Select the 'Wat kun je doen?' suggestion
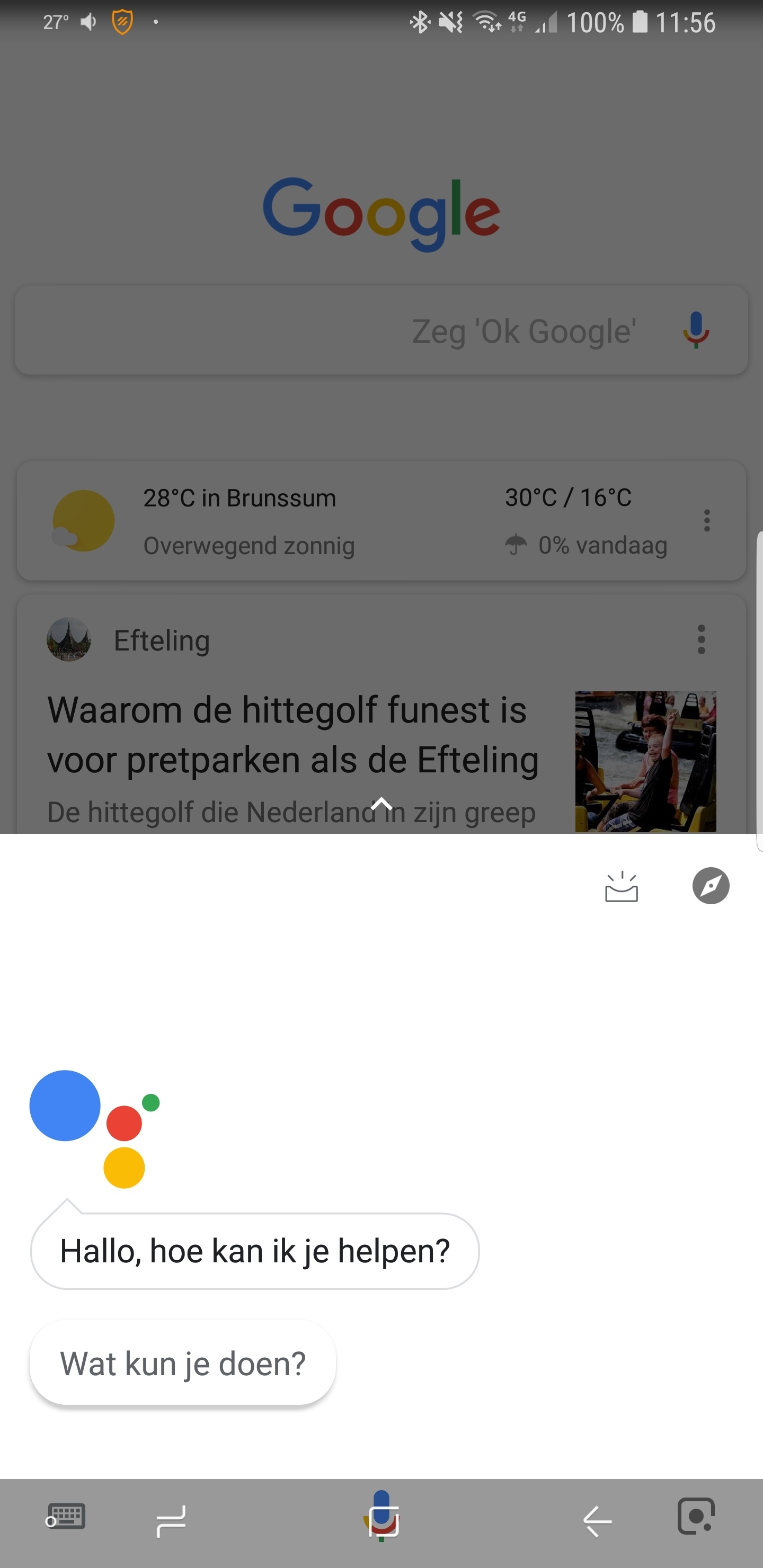 pos(183,1364)
